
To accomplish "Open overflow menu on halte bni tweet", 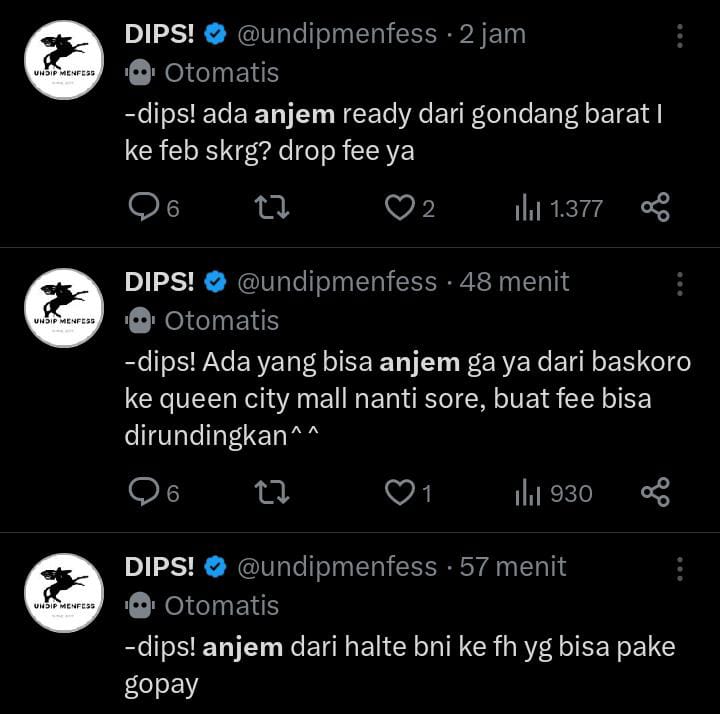I will coord(680,569).
